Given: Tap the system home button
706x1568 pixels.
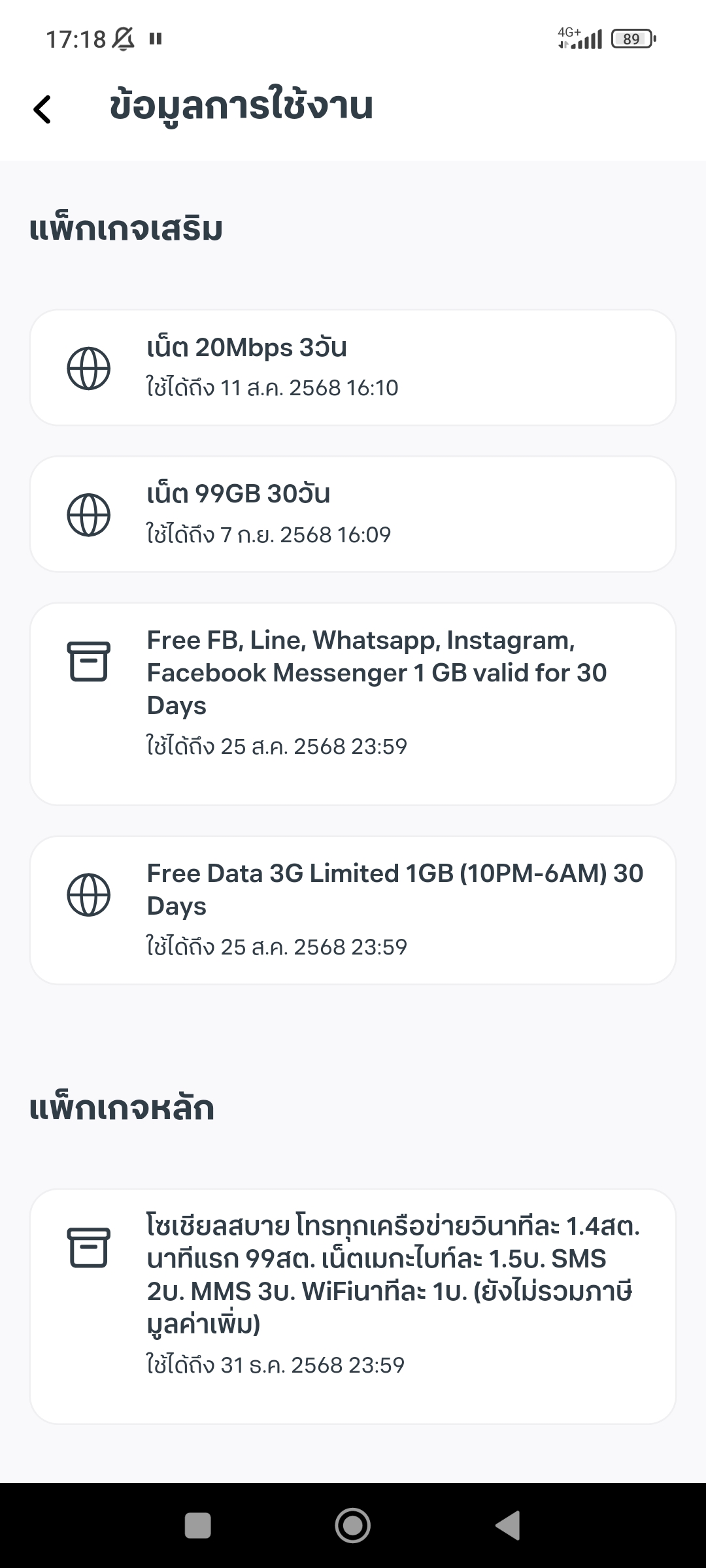Looking at the screenshot, I should (x=353, y=1526).
